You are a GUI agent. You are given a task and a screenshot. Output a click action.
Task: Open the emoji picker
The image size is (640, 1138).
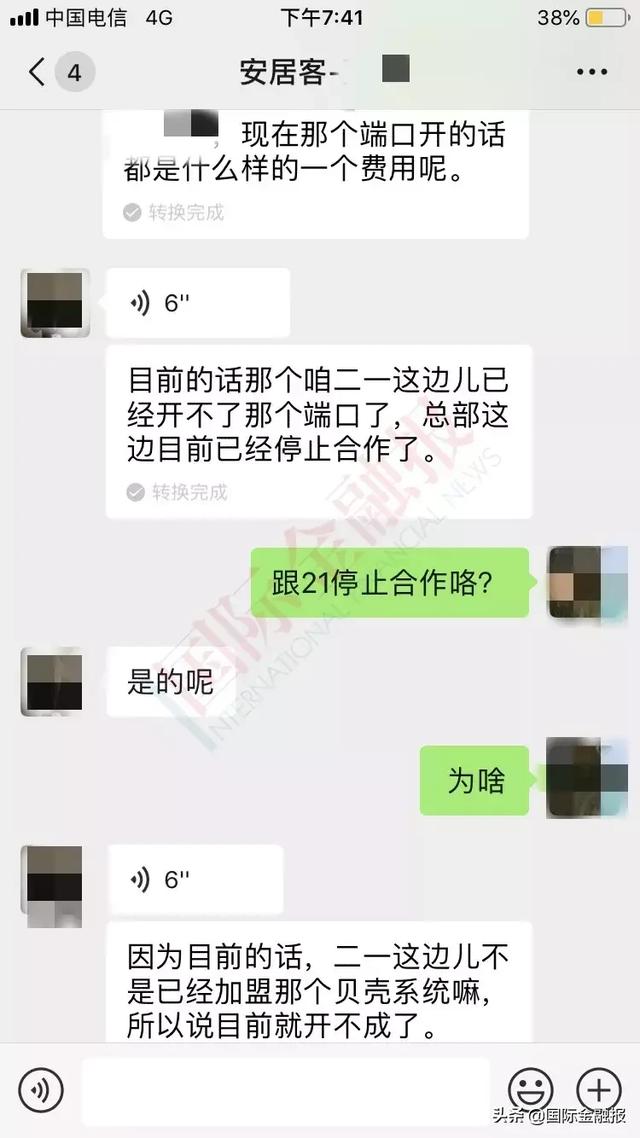coord(530,1089)
